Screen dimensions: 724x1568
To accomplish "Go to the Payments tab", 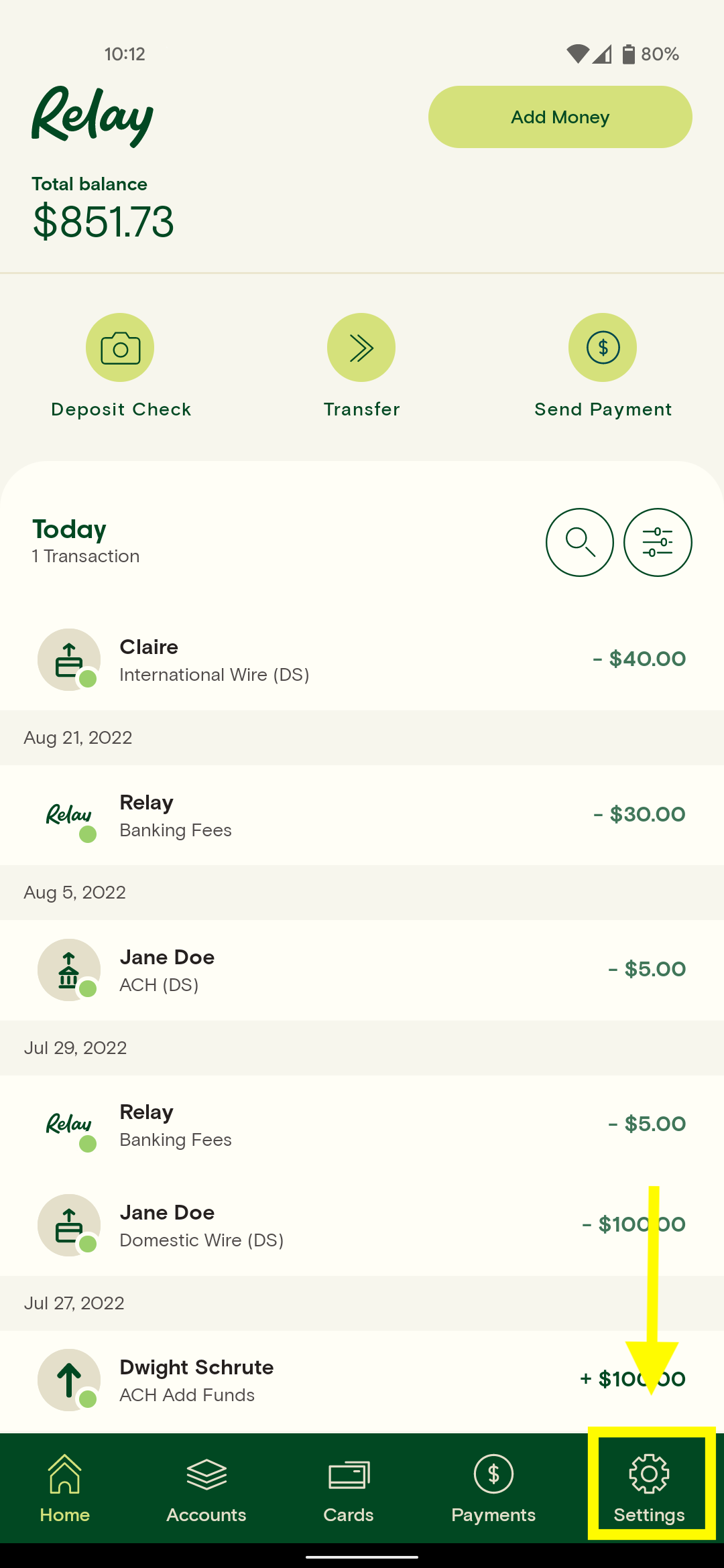I will [x=493, y=1489].
